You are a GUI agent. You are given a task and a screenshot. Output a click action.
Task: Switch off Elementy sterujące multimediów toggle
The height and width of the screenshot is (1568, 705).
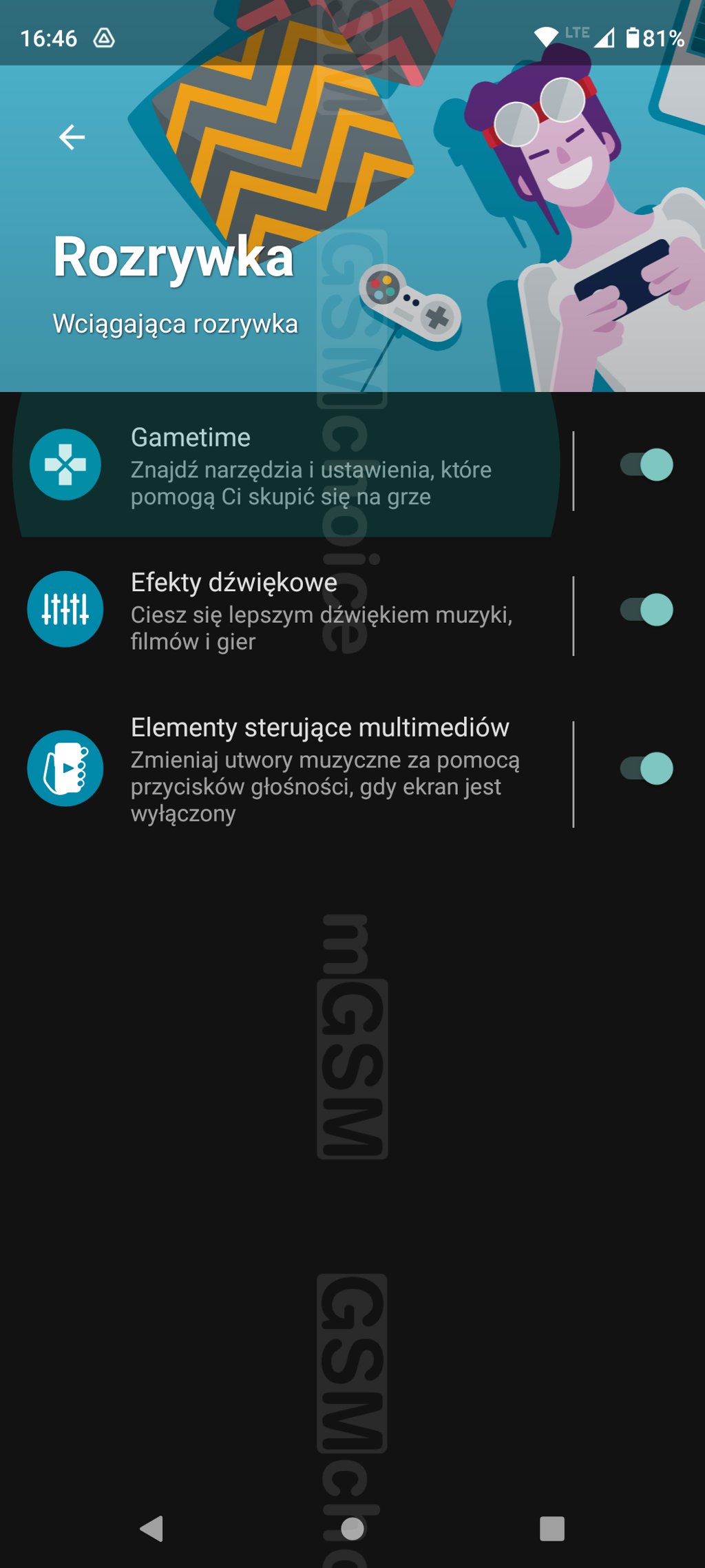[646, 768]
